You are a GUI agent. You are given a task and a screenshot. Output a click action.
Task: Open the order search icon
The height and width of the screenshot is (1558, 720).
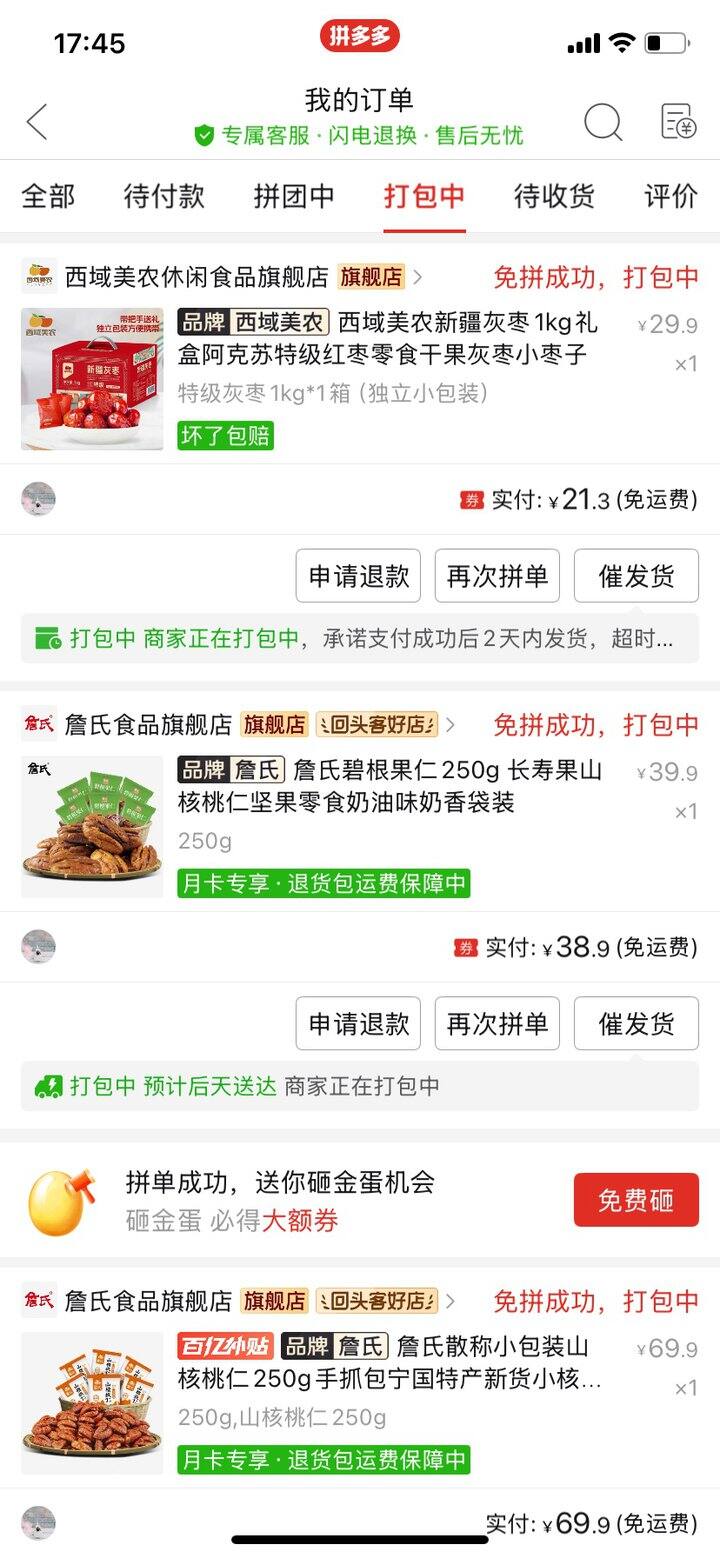(603, 122)
